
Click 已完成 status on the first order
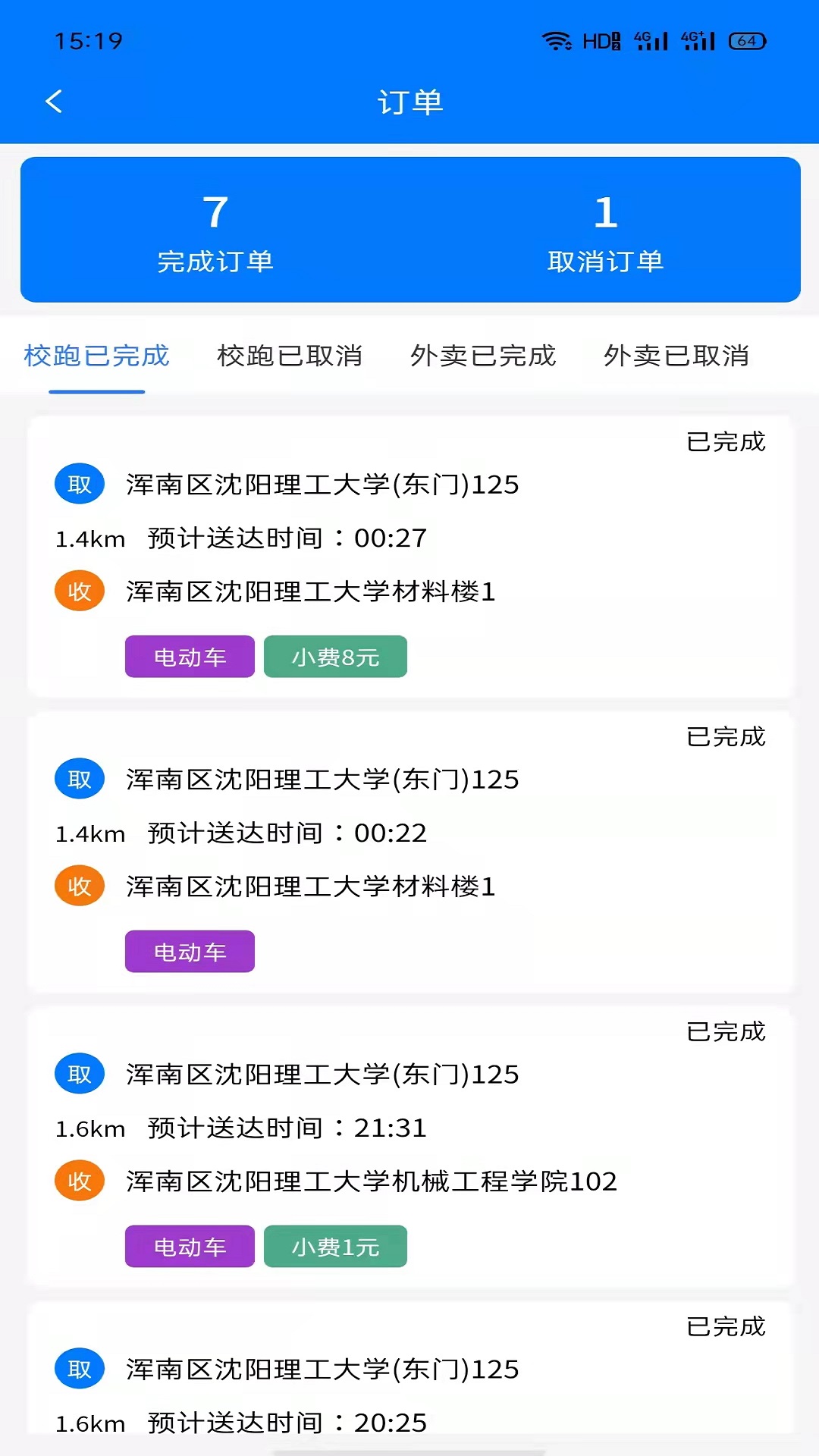[x=726, y=441]
